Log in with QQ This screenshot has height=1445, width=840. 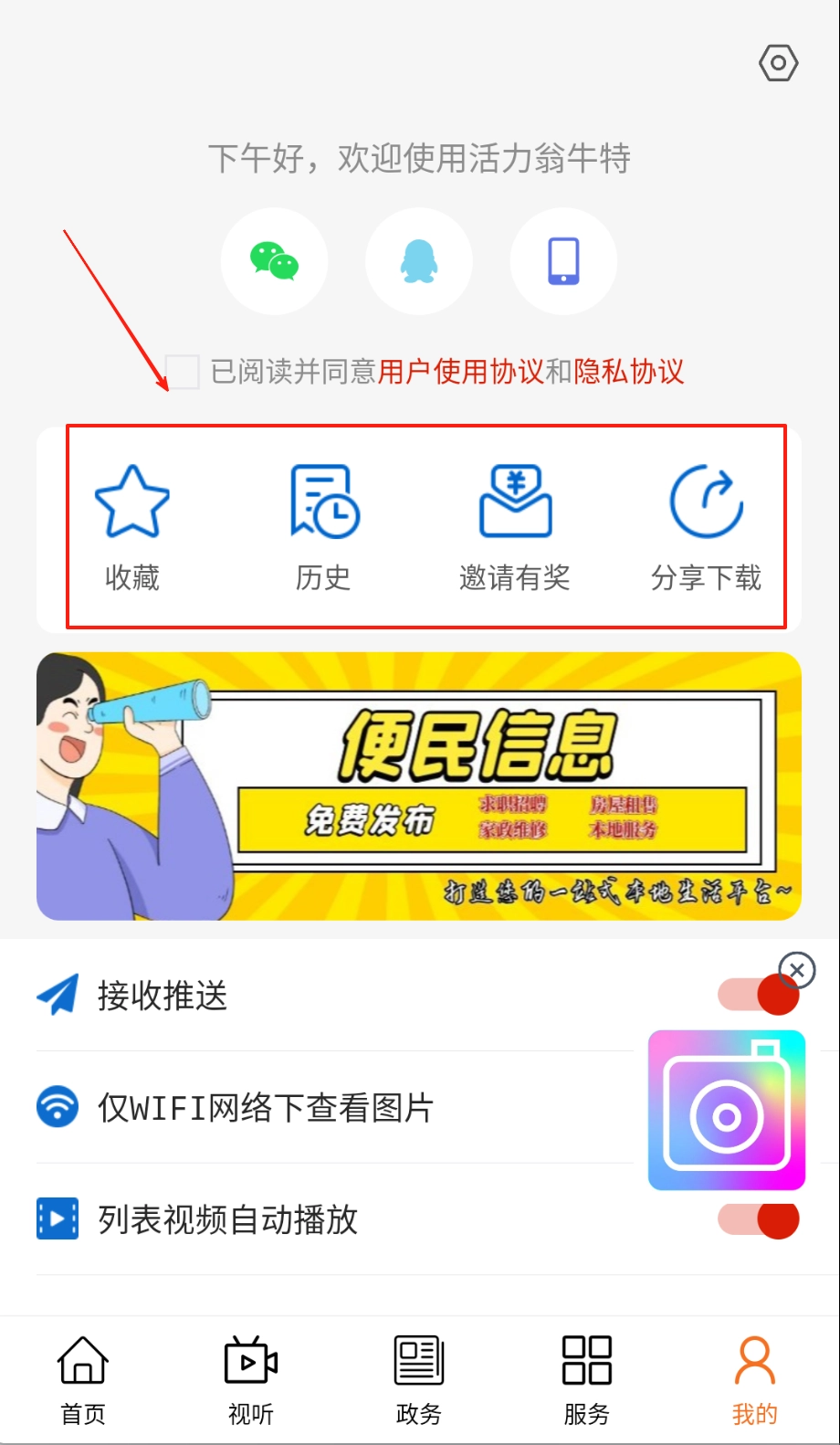(x=419, y=261)
